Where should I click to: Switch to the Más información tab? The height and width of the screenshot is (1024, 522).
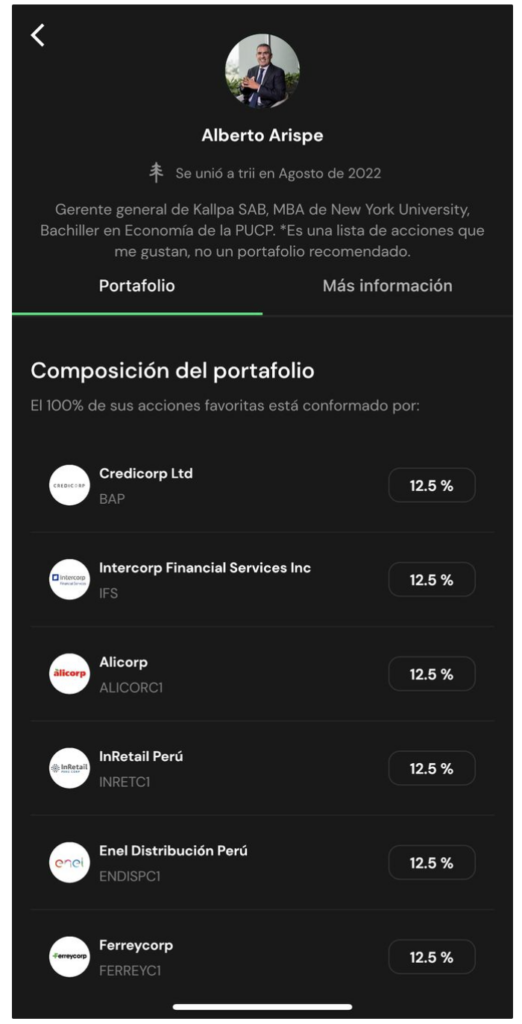click(x=387, y=286)
